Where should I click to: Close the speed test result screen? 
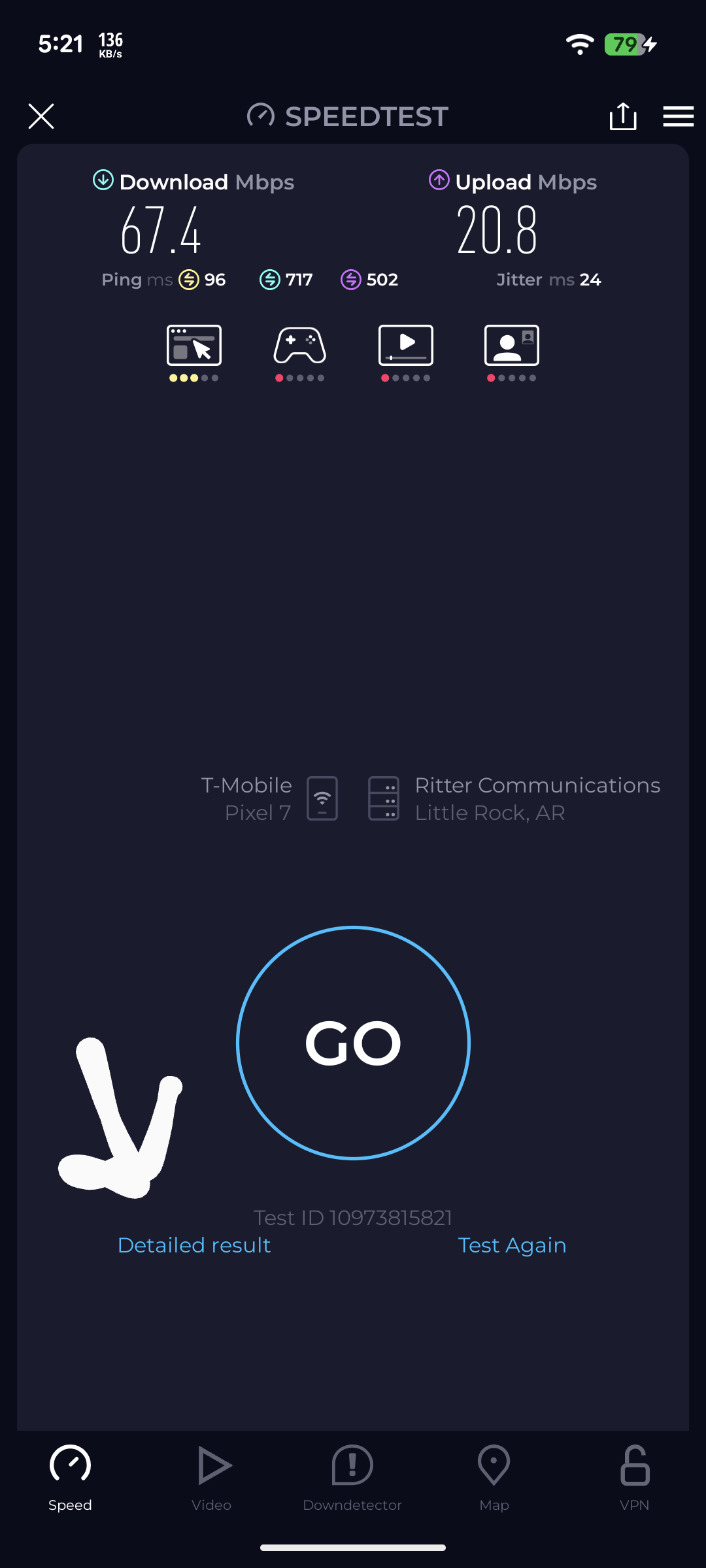click(x=41, y=116)
